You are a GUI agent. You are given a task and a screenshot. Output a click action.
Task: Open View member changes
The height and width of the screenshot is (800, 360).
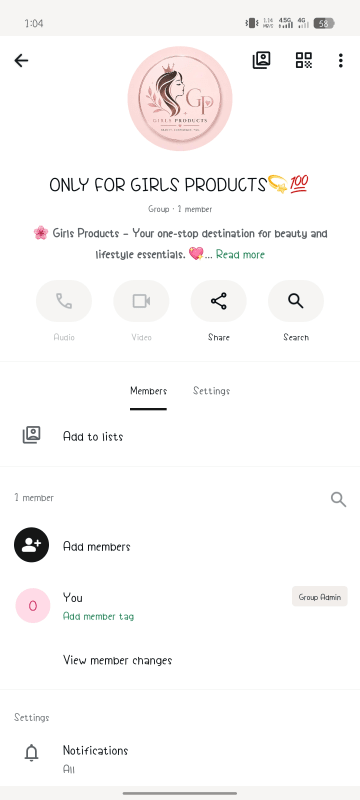click(x=117, y=660)
